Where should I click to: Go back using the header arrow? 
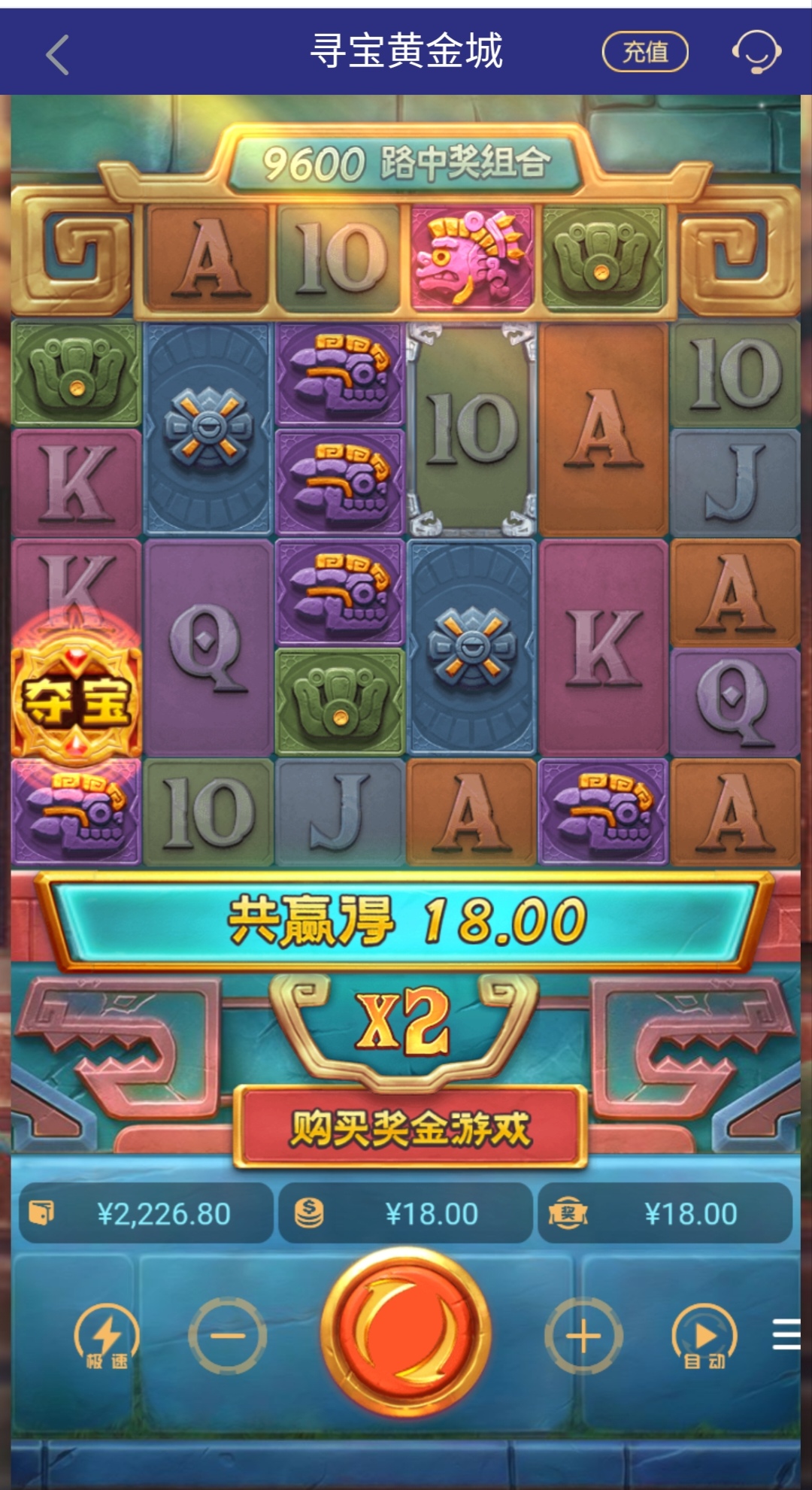pos(58,54)
